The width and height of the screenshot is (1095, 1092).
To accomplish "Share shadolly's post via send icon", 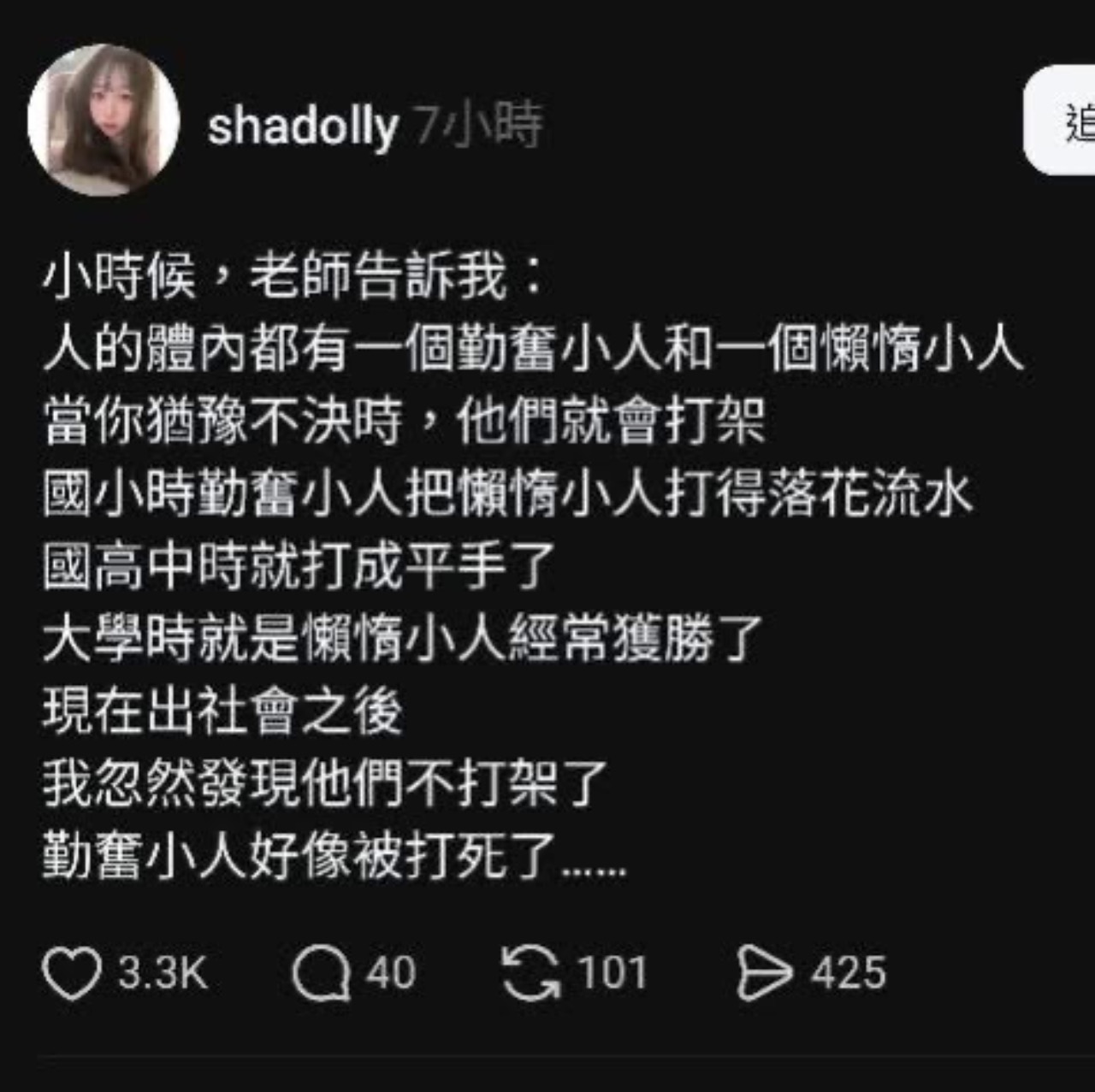I will (x=764, y=973).
